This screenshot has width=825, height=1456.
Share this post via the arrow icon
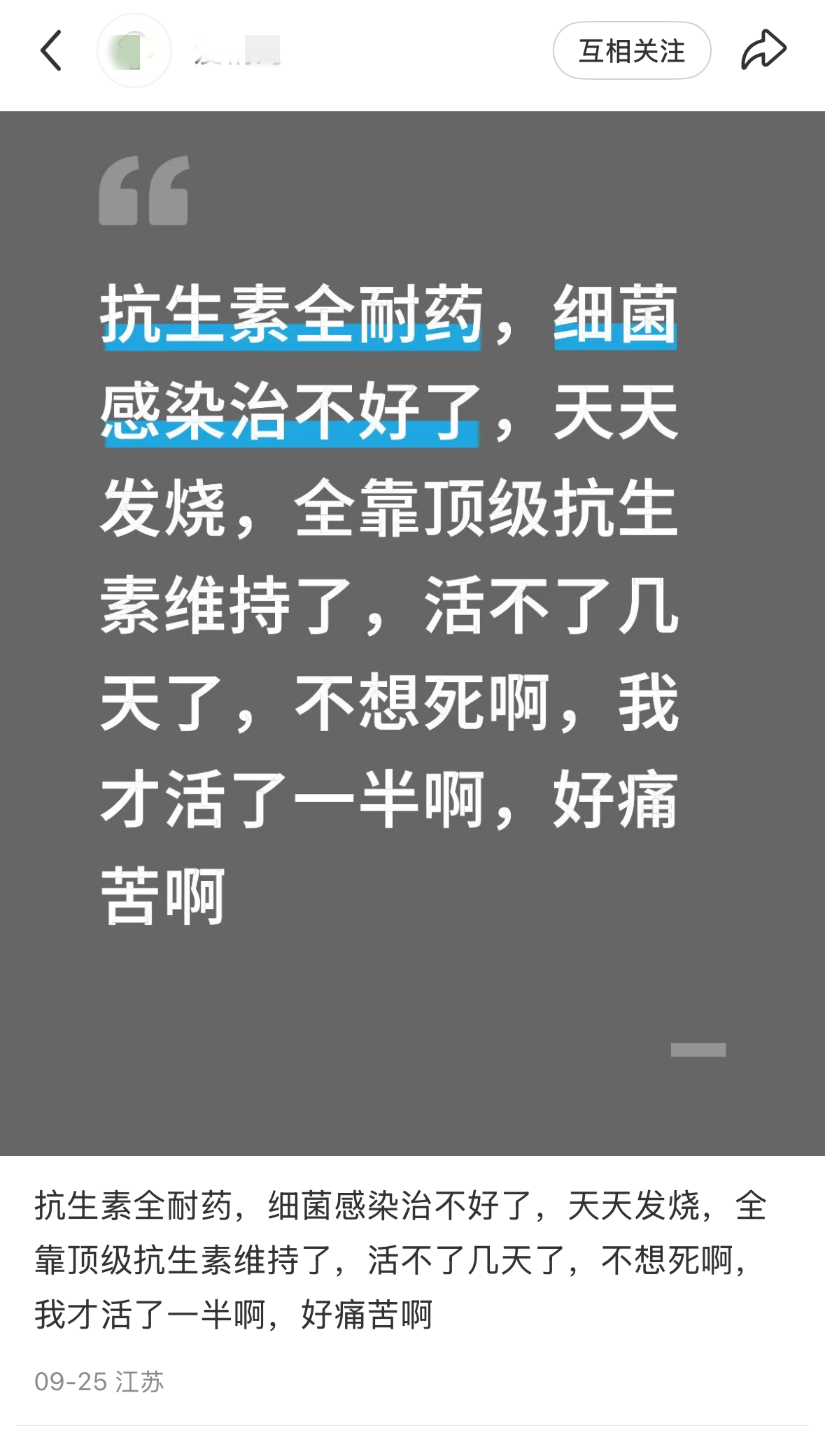pos(763,50)
